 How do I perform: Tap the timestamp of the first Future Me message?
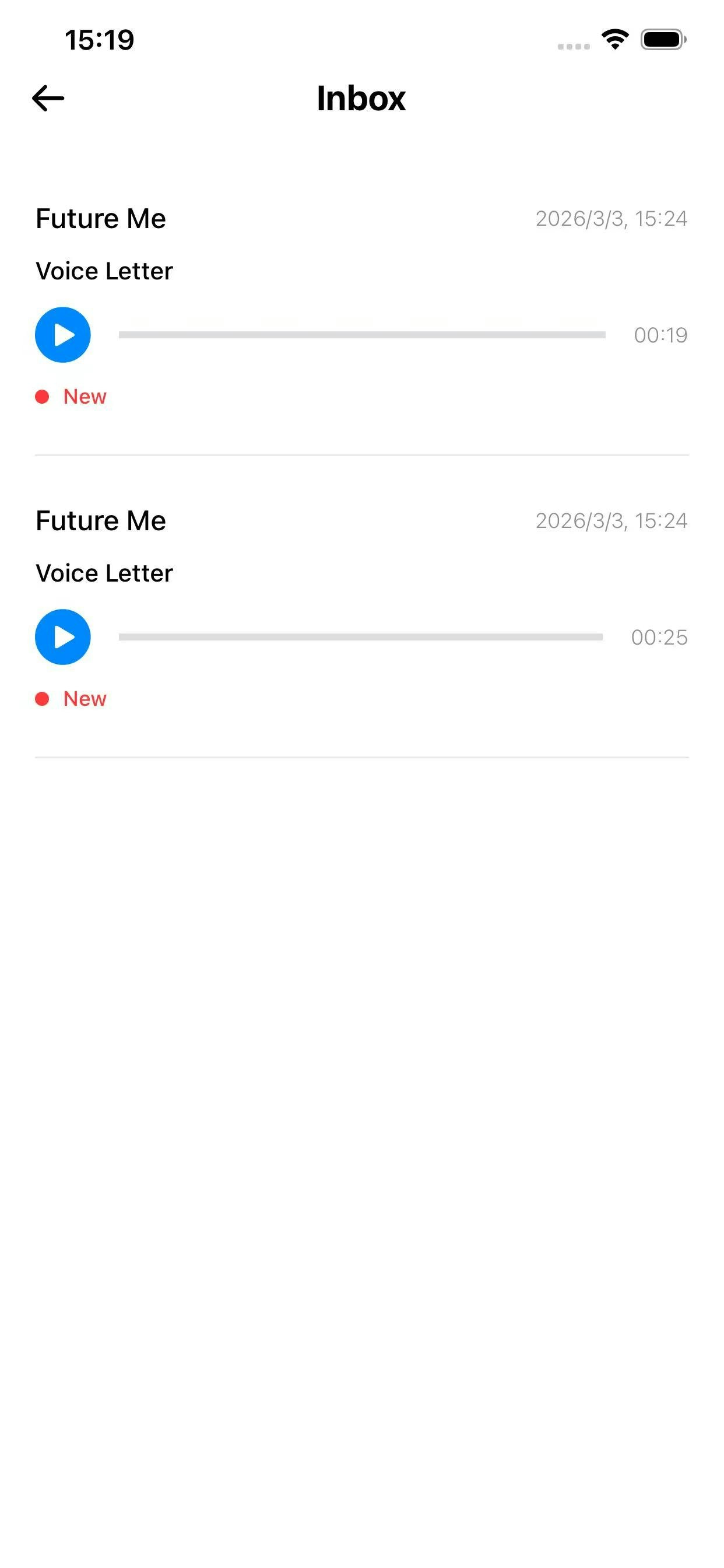(611, 219)
